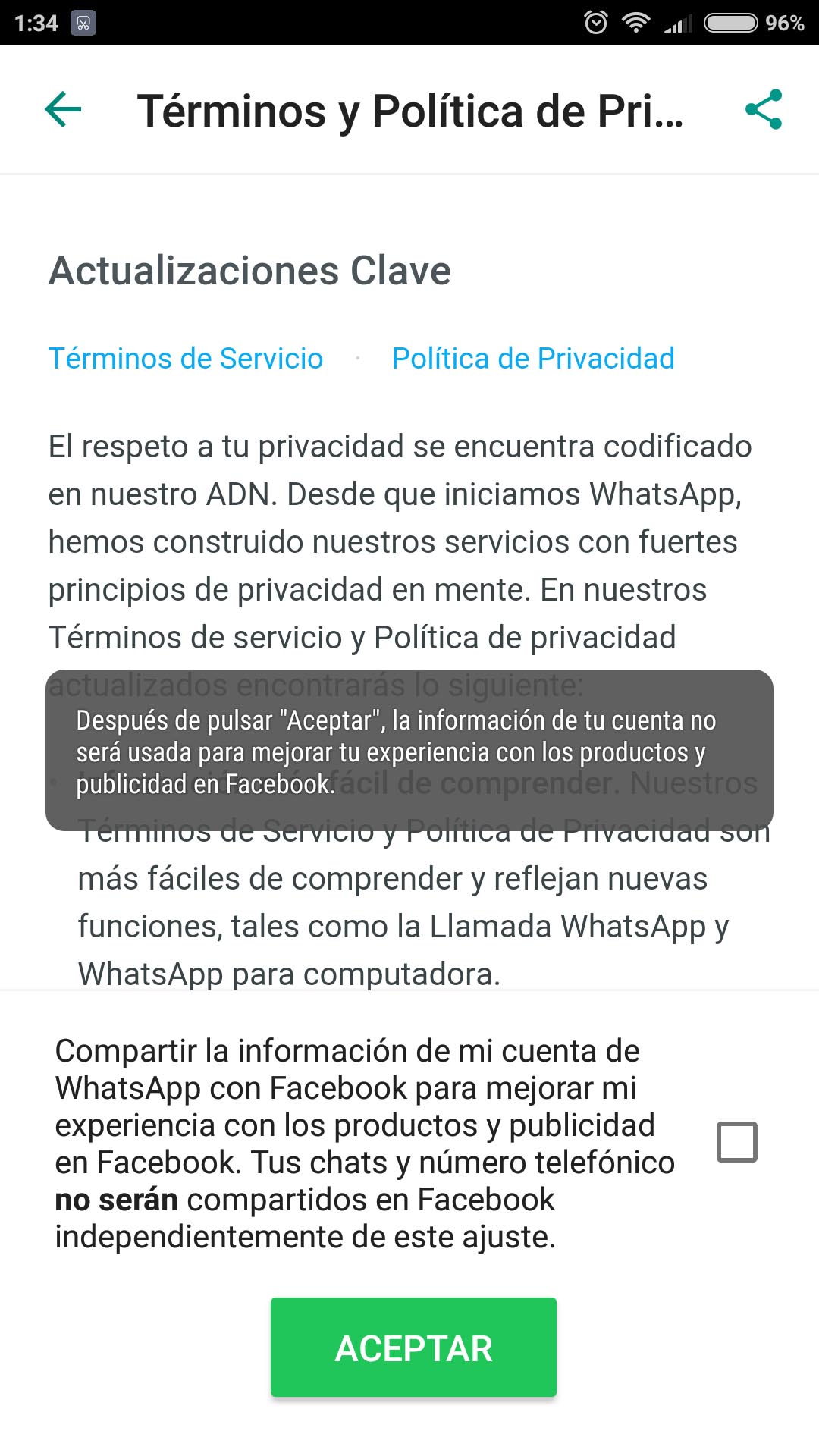Open the Política de Privacidad link
The height and width of the screenshot is (1456, 819).
coord(533,359)
